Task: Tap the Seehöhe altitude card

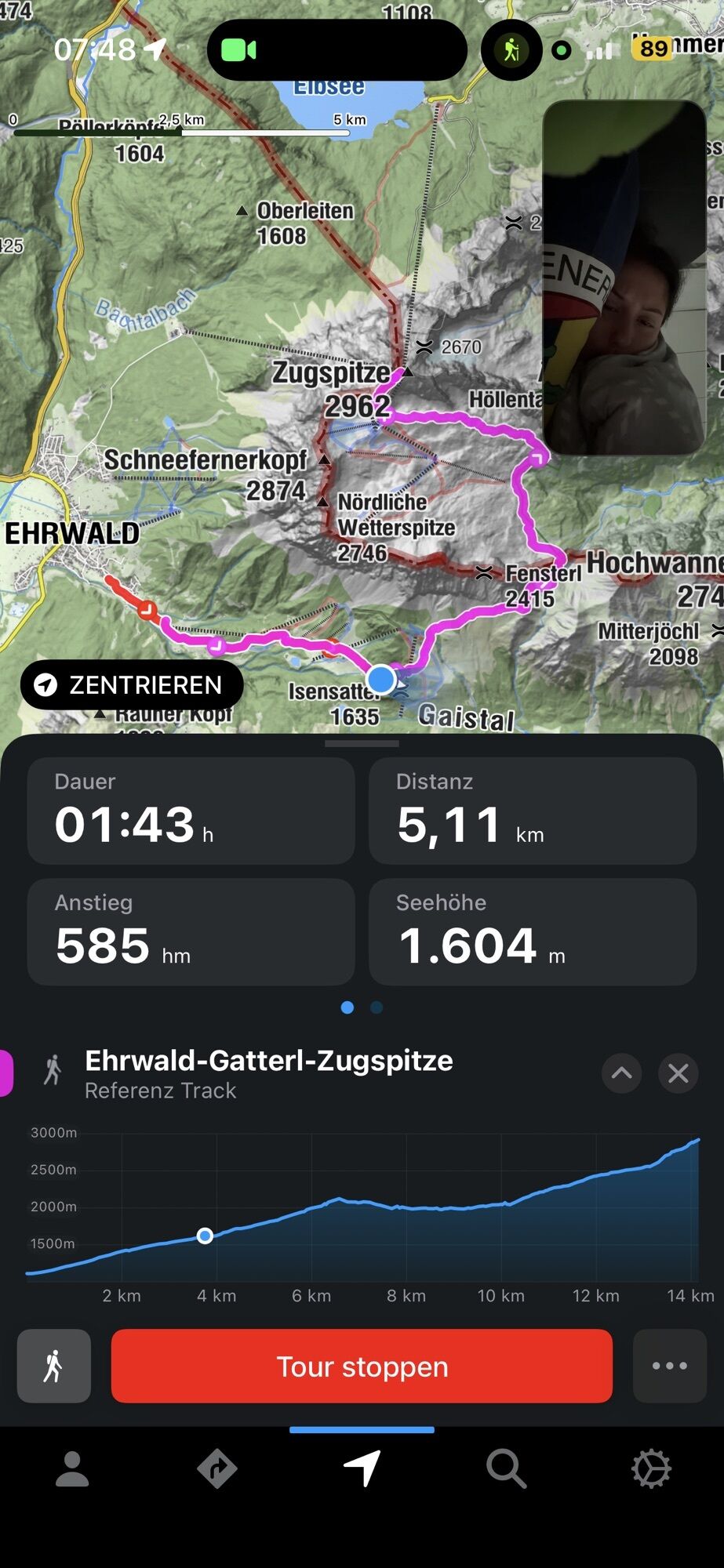Action: [532, 931]
